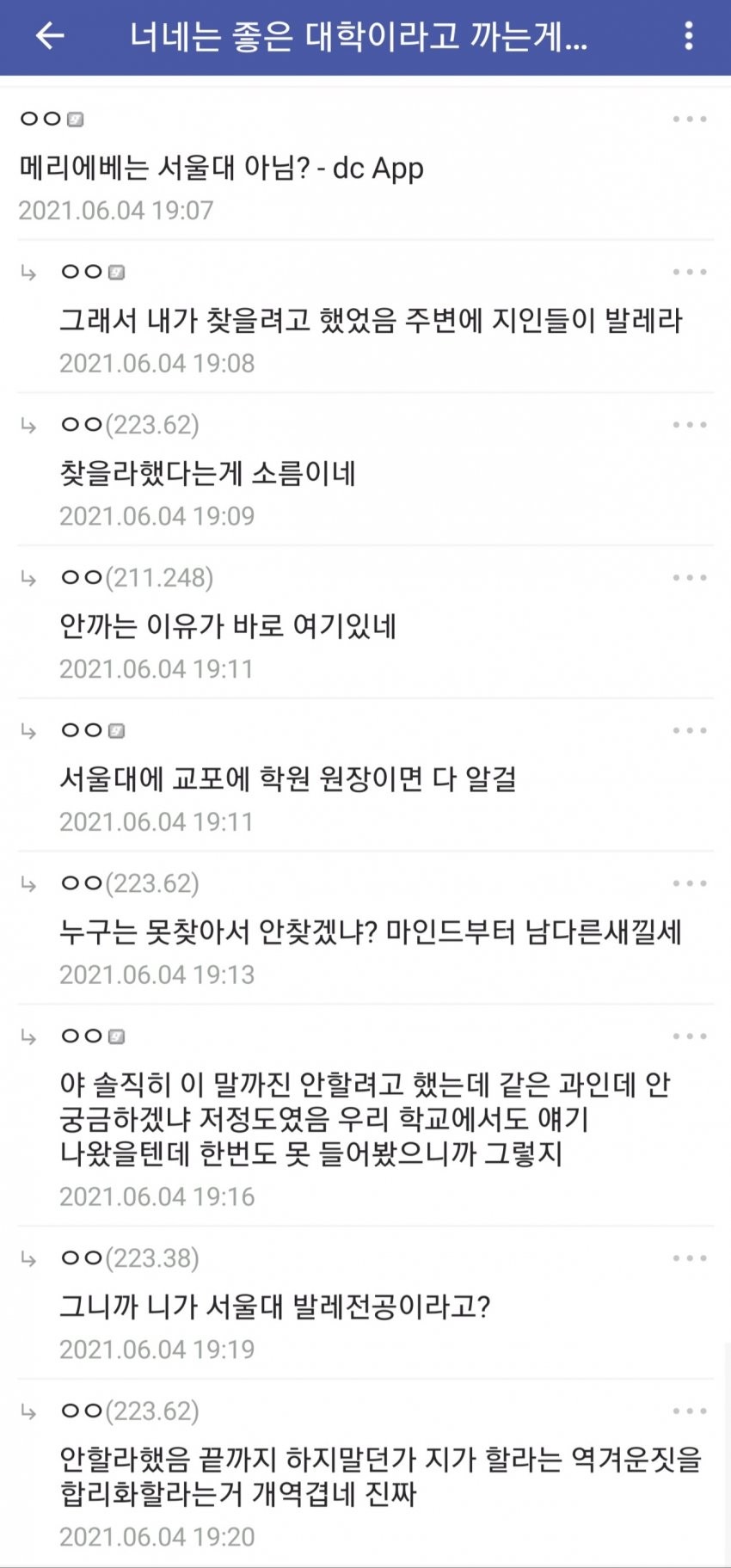Open the overflow menu in the header

(x=688, y=35)
